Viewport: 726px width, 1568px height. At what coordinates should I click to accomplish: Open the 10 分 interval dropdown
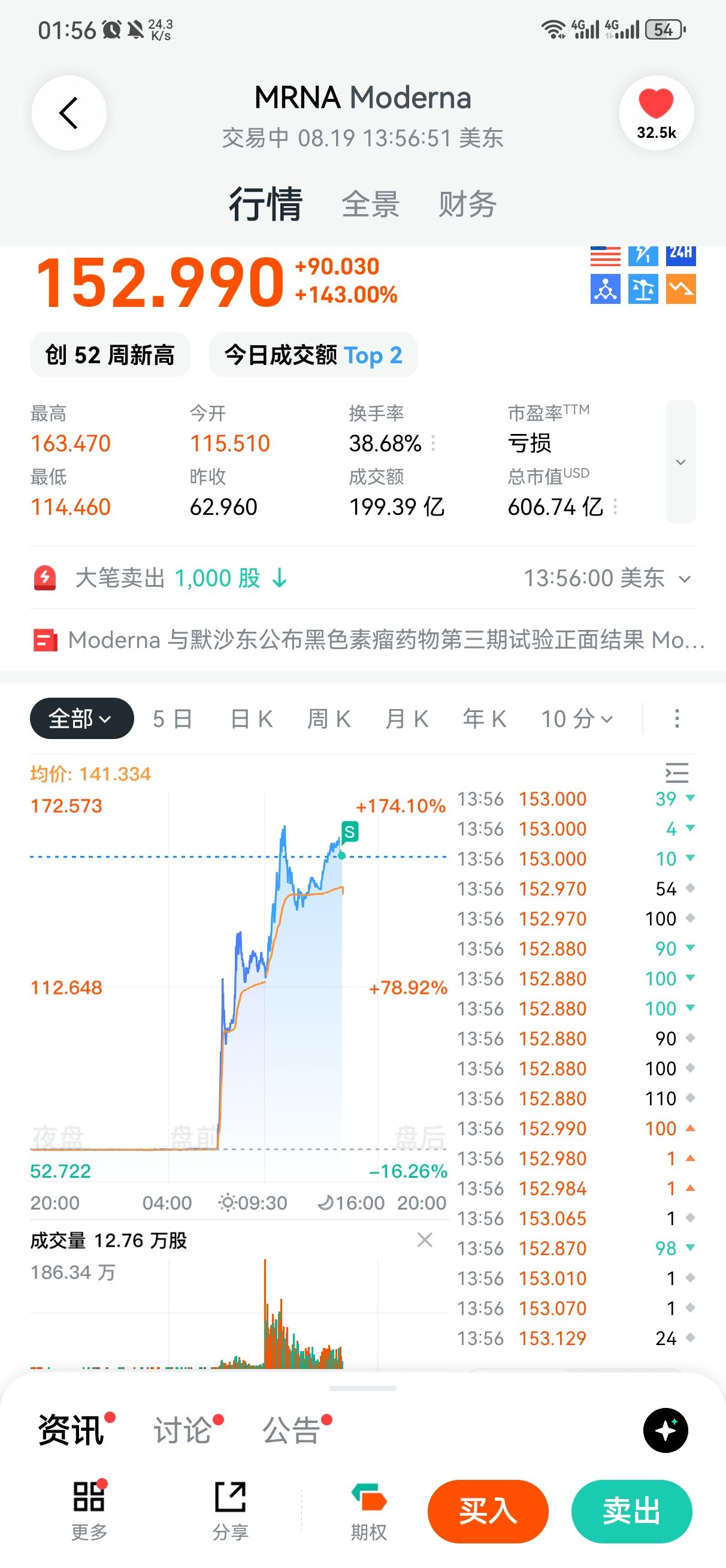tap(577, 719)
